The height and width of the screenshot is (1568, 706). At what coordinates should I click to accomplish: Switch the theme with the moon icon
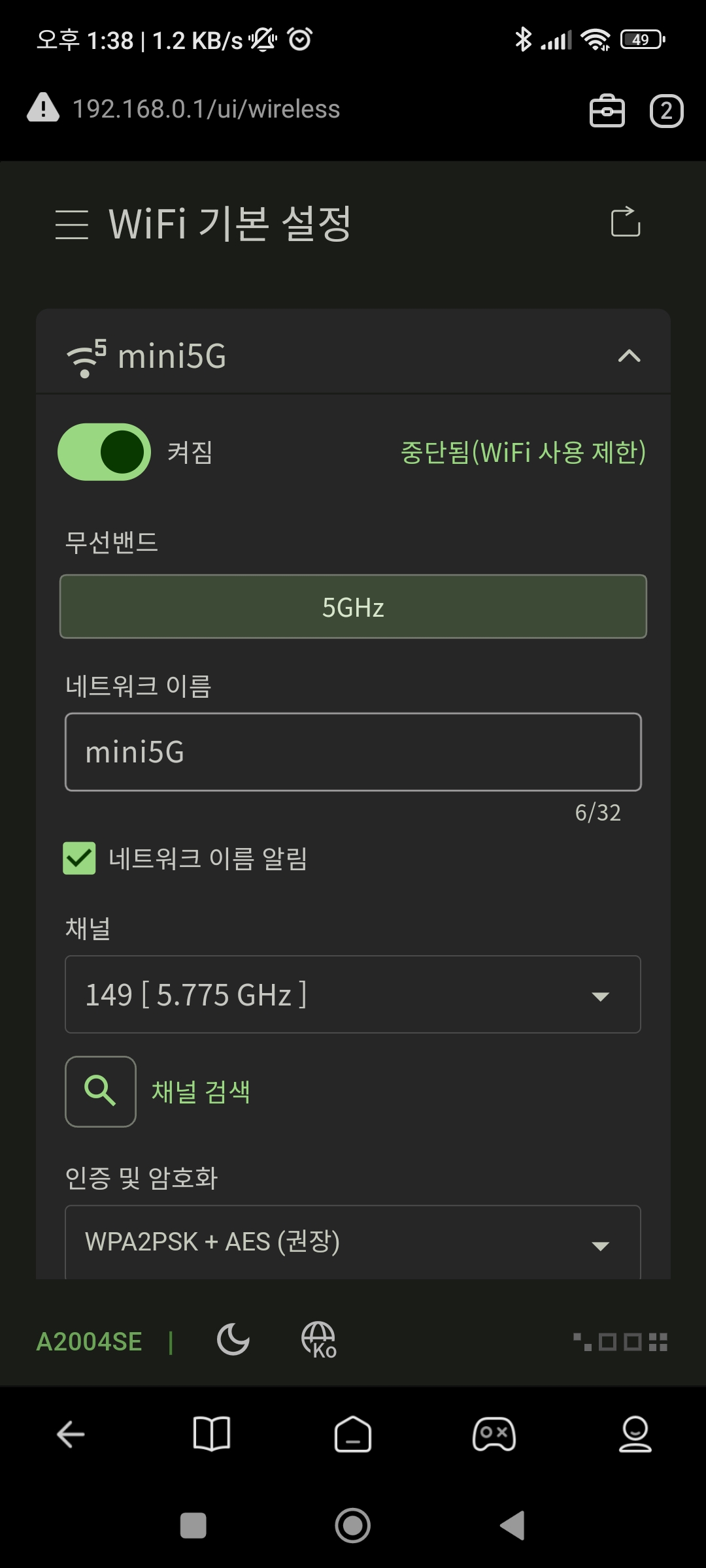tap(233, 1340)
